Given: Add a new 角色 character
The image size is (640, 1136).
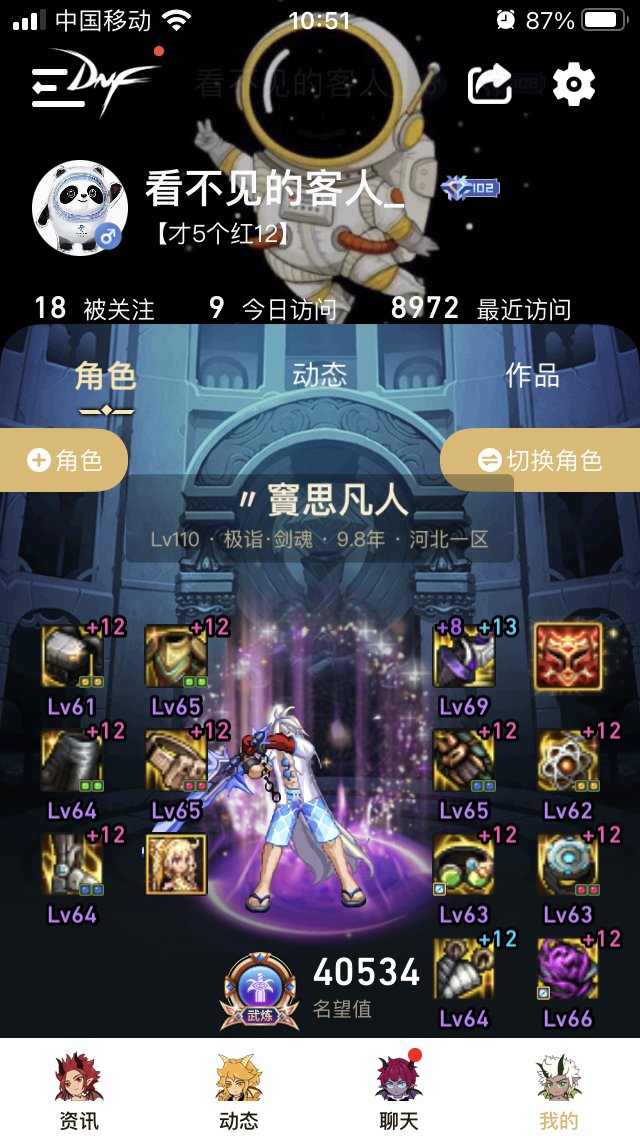Looking at the screenshot, I should [x=66, y=460].
